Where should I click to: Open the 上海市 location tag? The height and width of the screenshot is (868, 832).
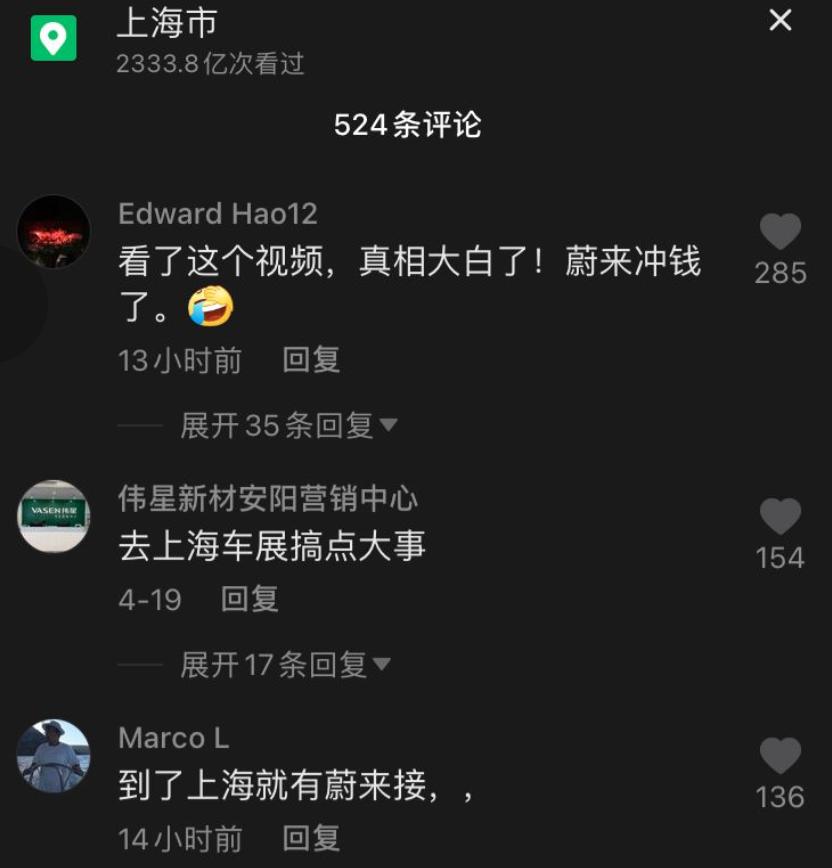pyautogui.click(x=168, y=24)
